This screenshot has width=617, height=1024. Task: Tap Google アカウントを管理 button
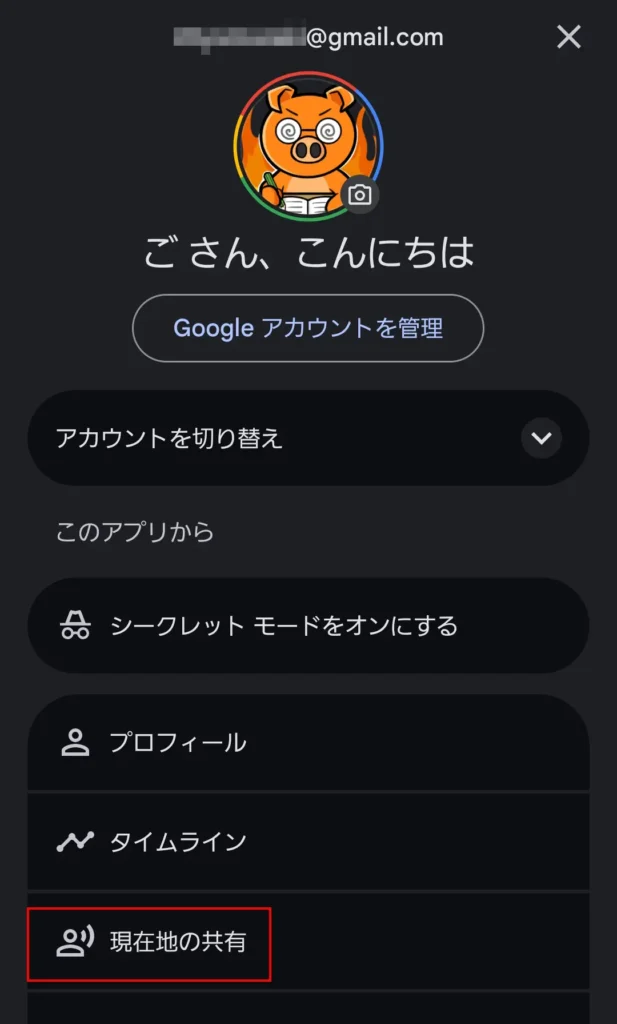pos(308,328)
